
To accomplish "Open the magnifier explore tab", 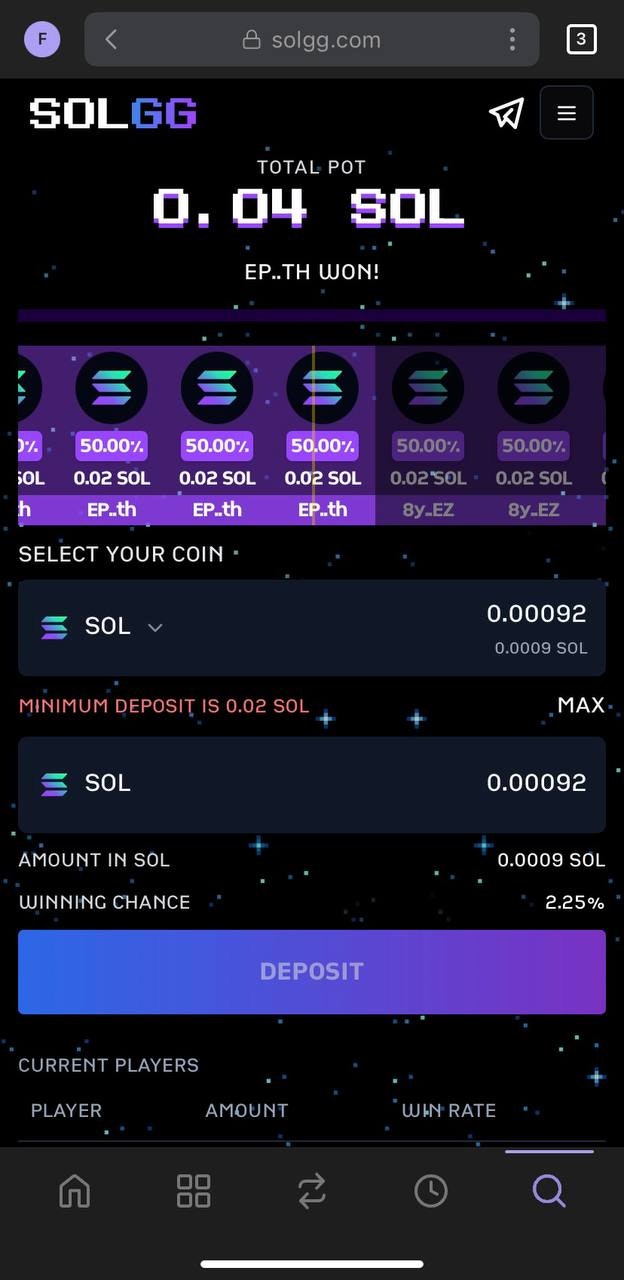I will coord(549,1191).
